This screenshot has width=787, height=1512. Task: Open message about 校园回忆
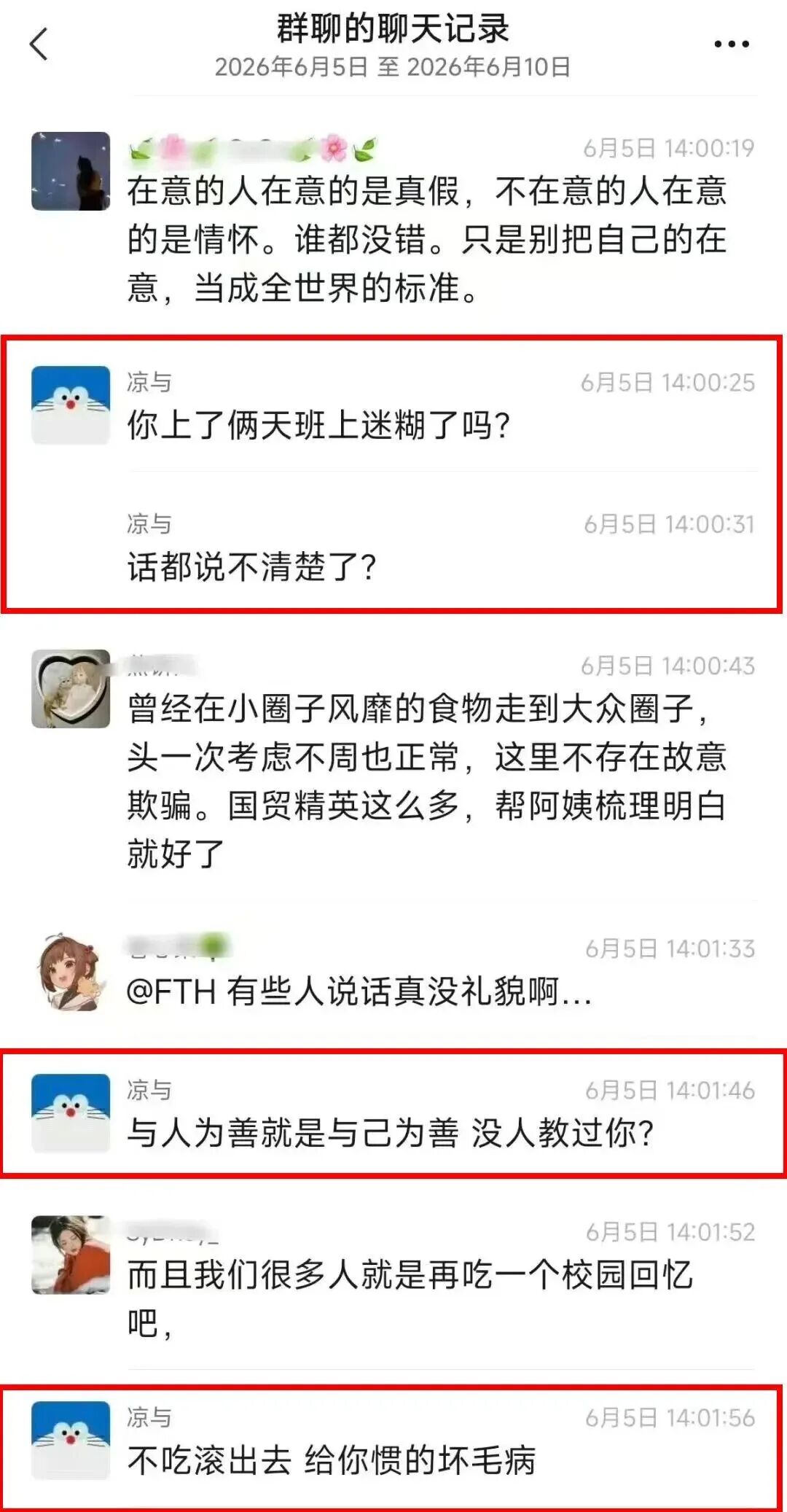coord(410,1298)
